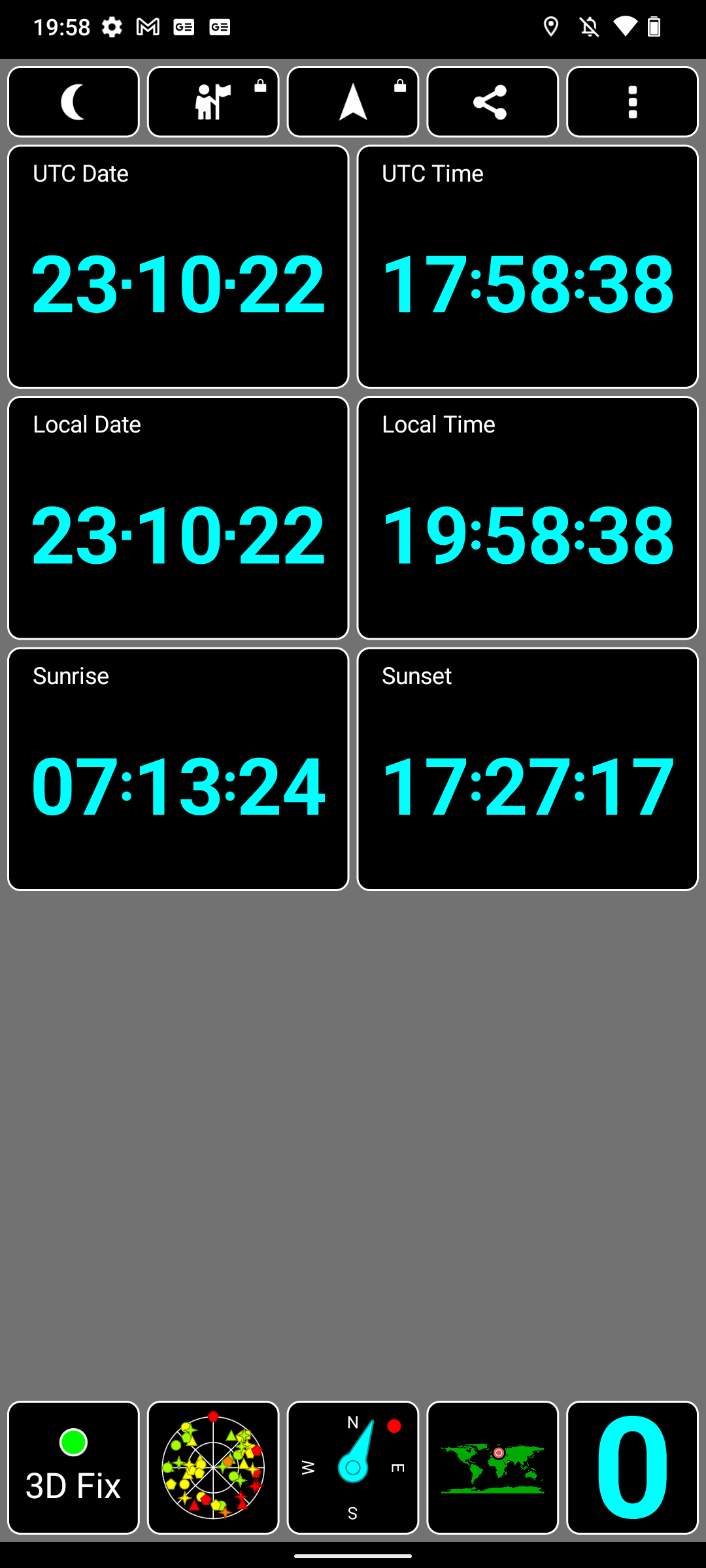Open the 3D Fix status panel

pos(73,1467)
